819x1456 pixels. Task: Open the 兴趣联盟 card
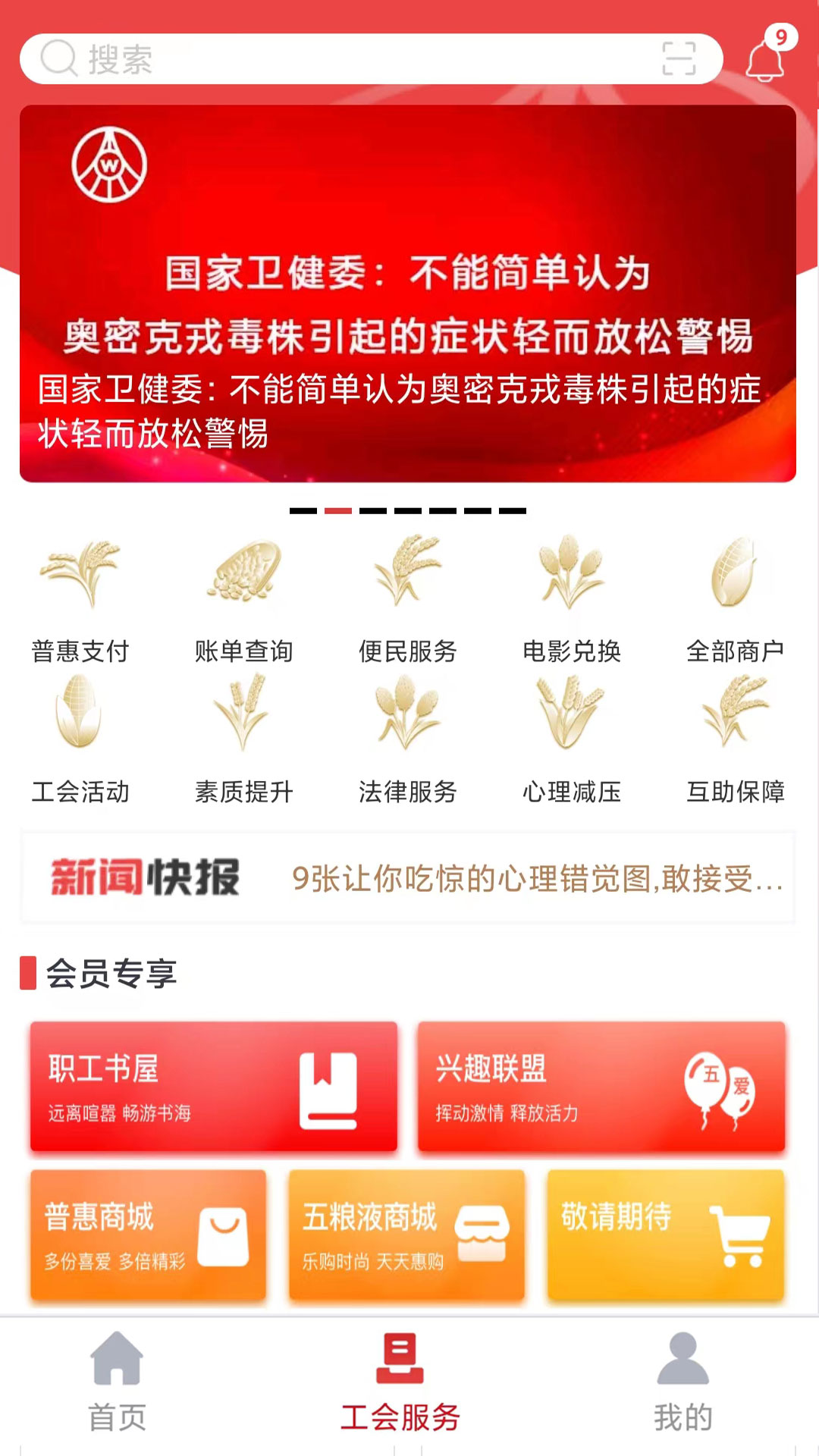601,1086
